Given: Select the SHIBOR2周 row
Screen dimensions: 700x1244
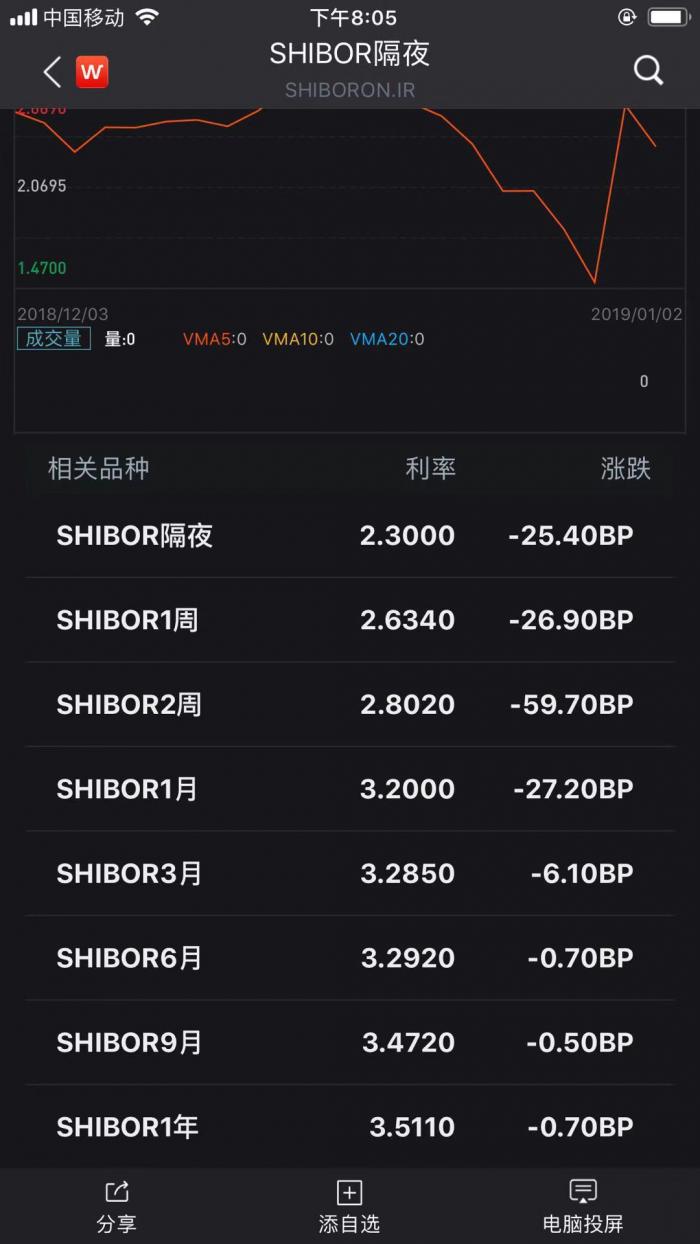Looking at the screenshot, I should coord(350,704).
